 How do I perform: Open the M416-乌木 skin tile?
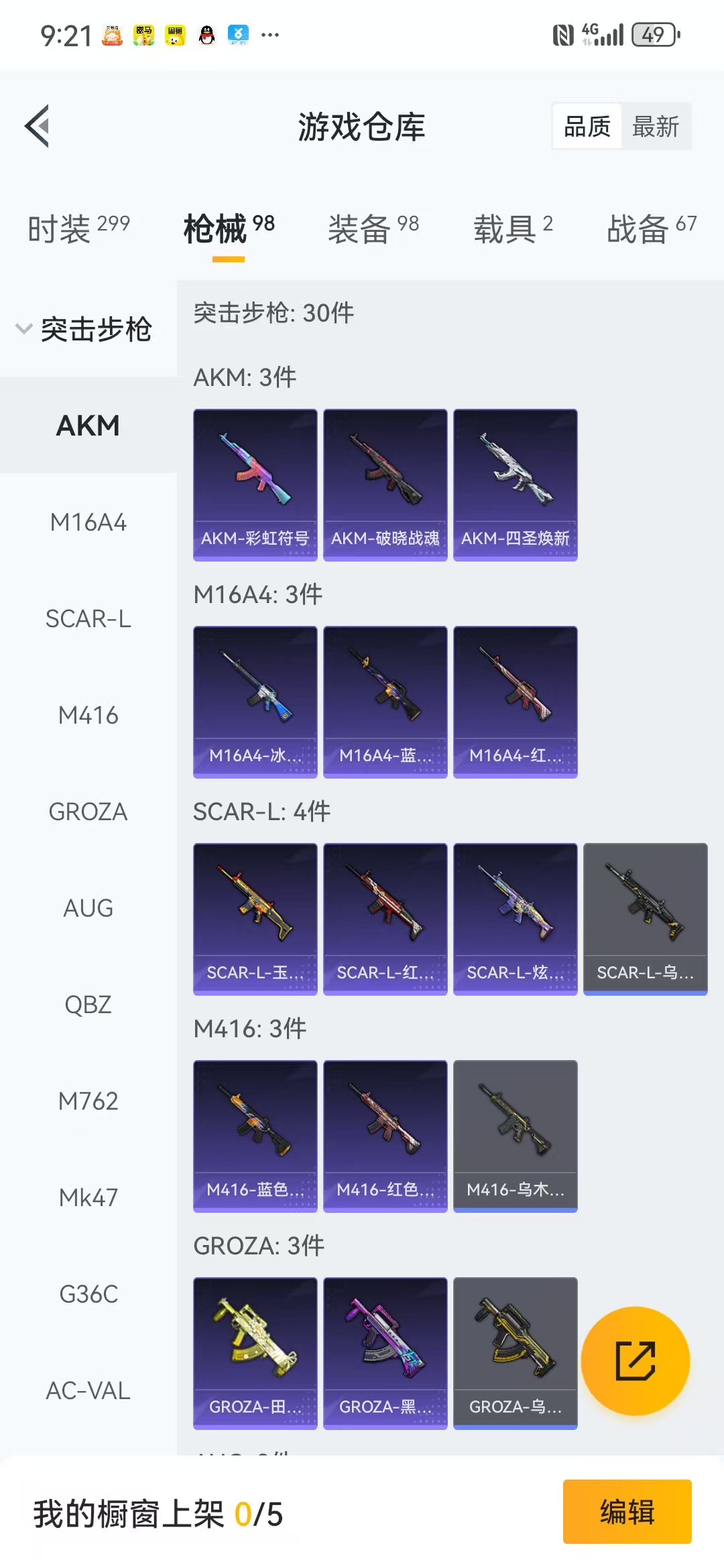[x=515, y=1136]
